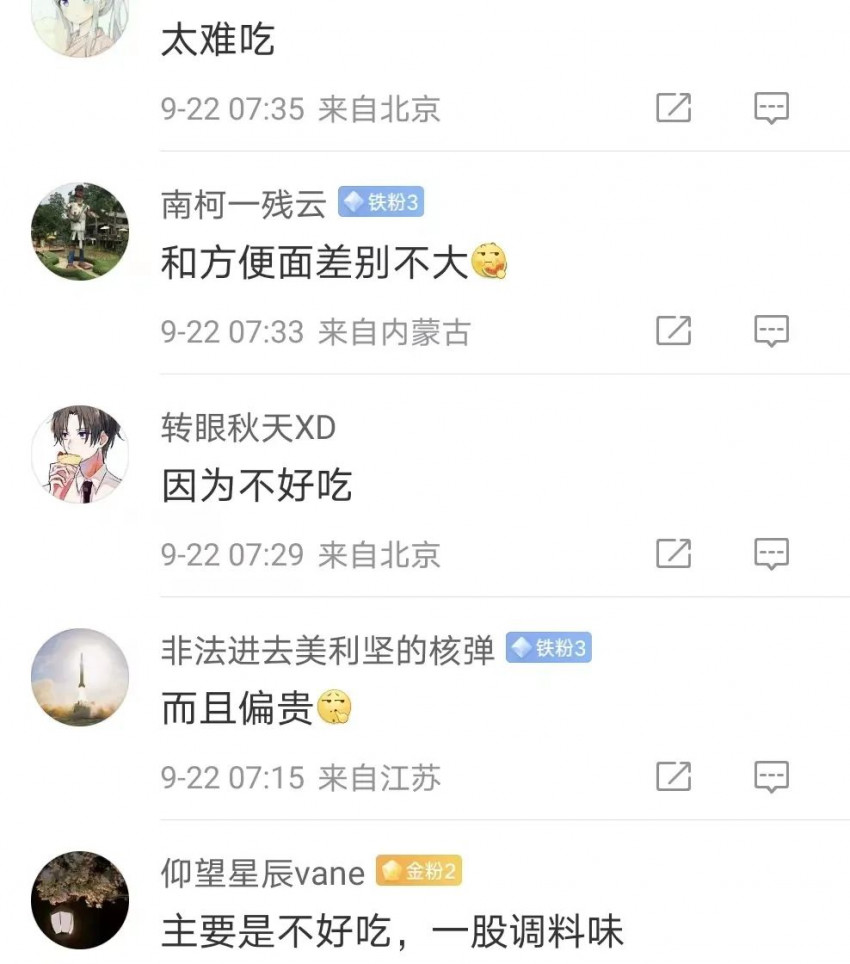Open 仰望星辰vane's profile
850x964 pixels.
(x=260, y=872)
